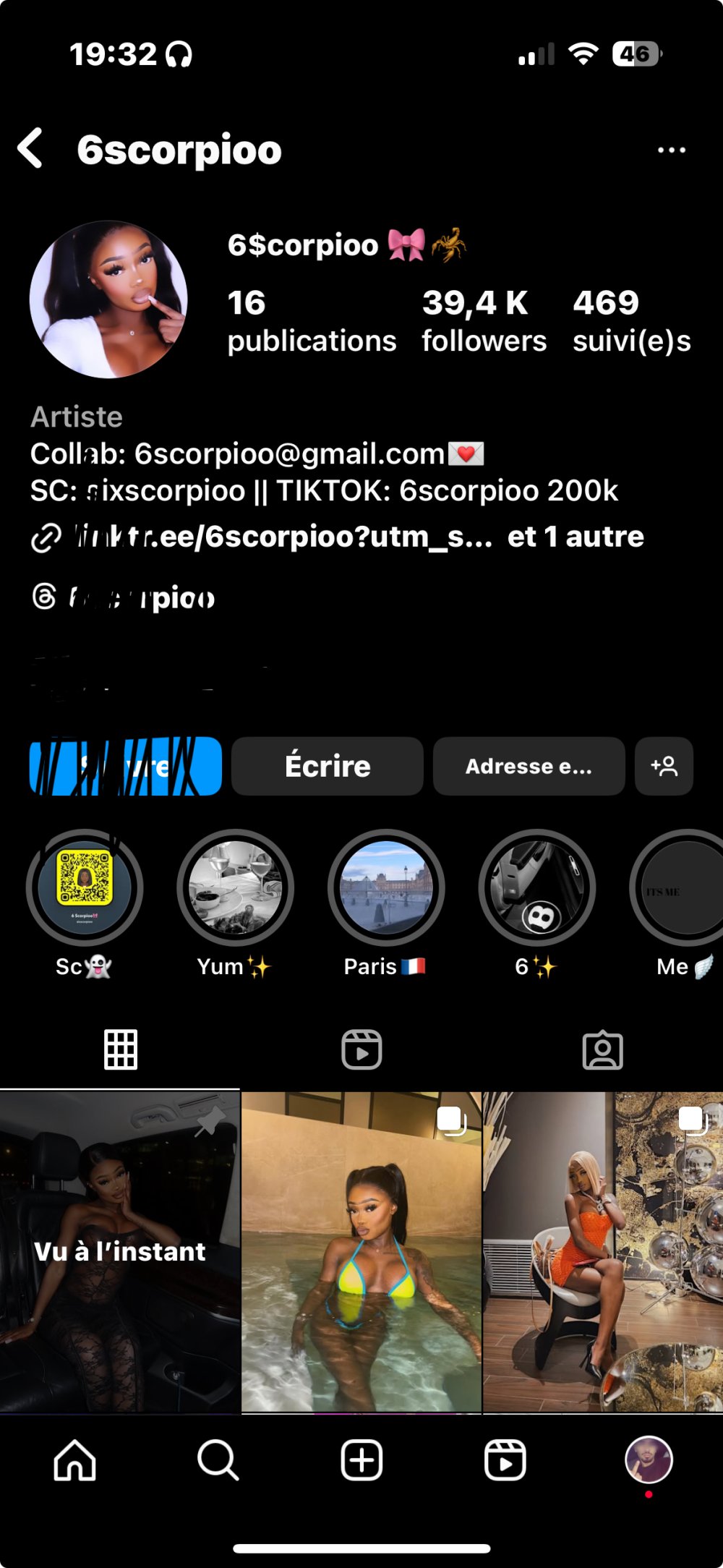Open the Yum story highlight
The image size is (723, 1568).
235,887
